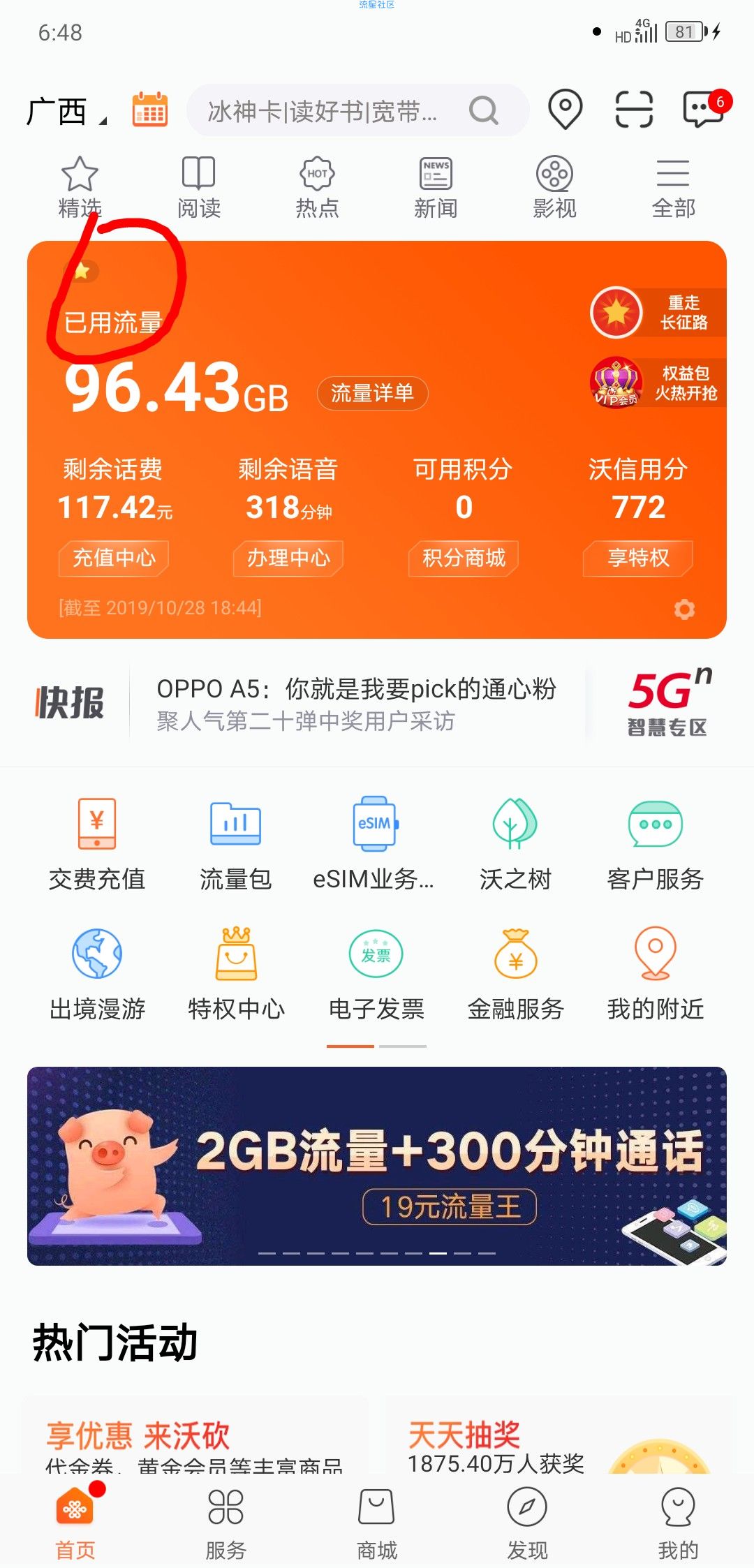The height and width of the screenshot is (1568, 754).
Task: Open the calendar check-in icon
Action: [150, 110]
